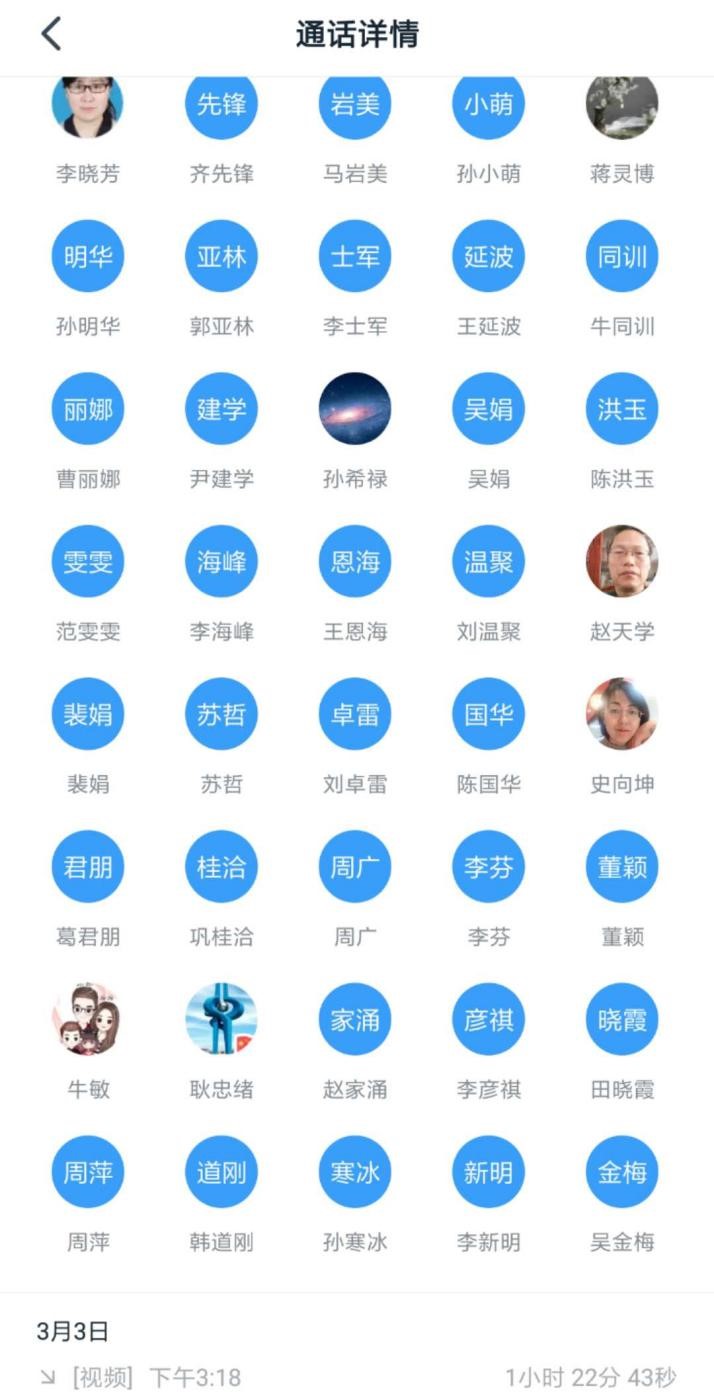Open 董颖's avatar
This screenshot has width=714, height=1394.
pyautogui.click(x=622, y=867)
